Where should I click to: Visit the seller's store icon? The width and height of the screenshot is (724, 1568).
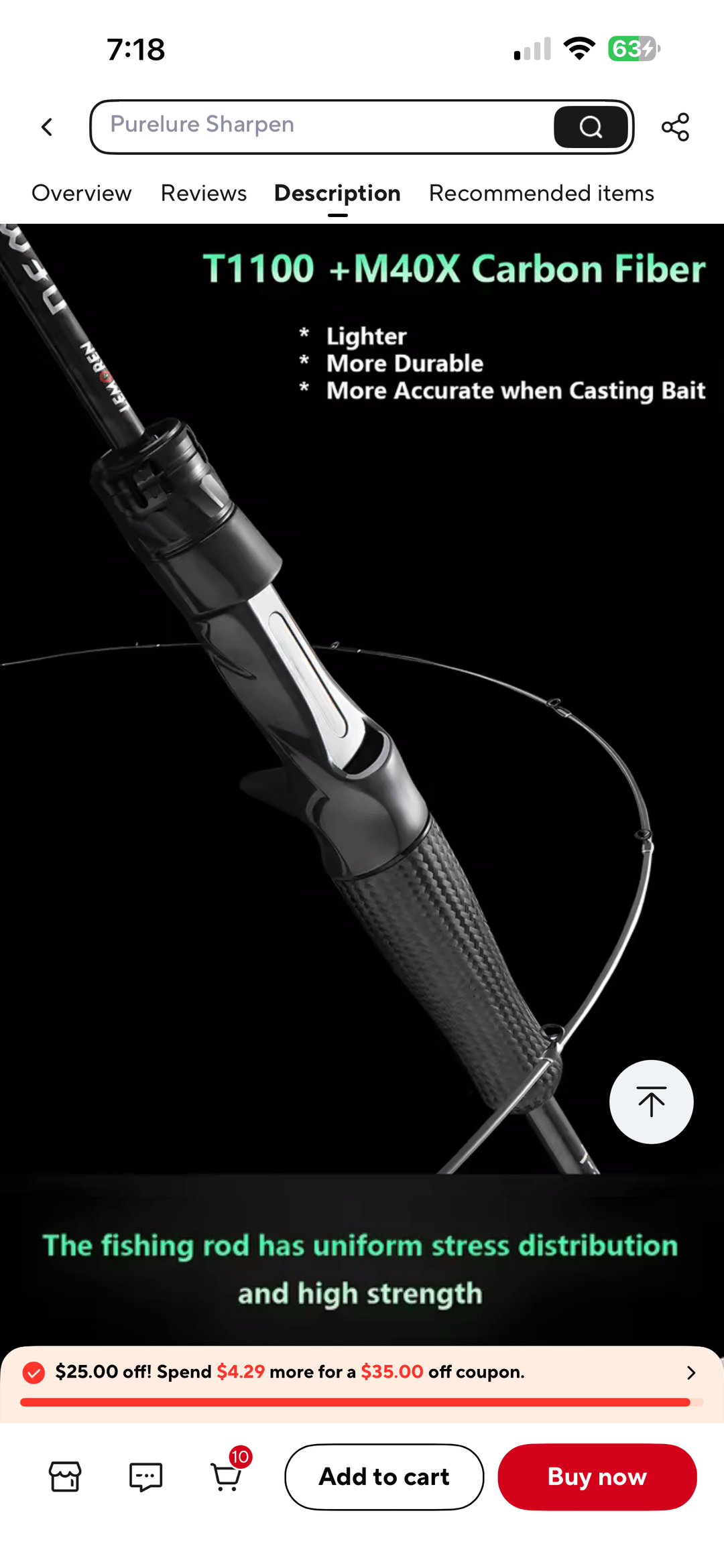[65, 1477]
